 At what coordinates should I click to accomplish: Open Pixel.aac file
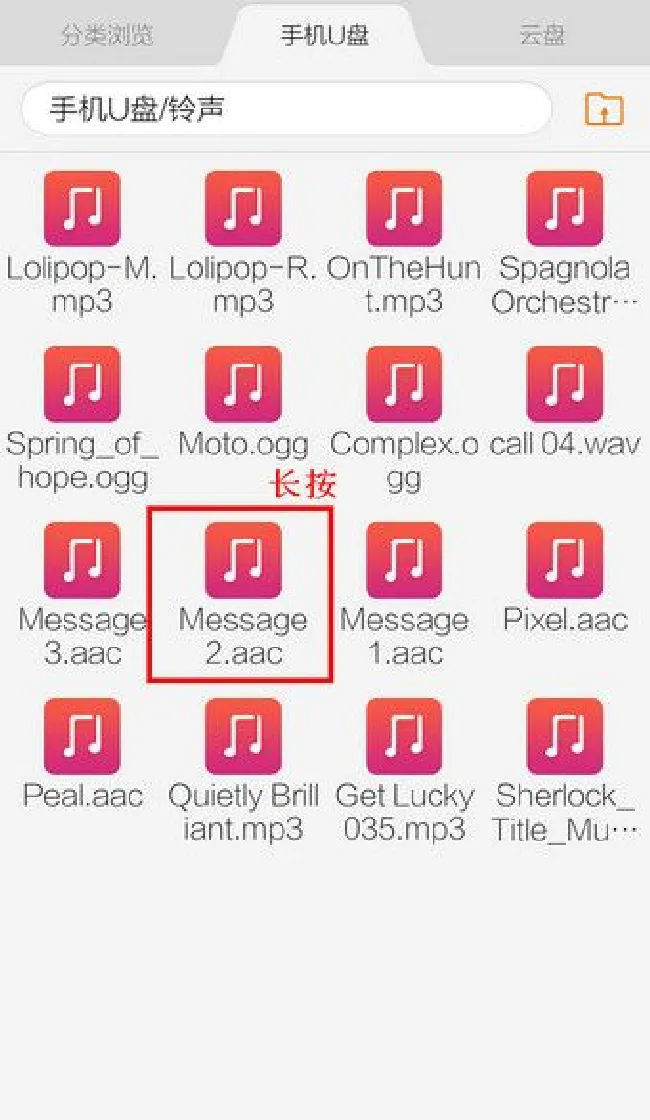click(x=565, y=560)
